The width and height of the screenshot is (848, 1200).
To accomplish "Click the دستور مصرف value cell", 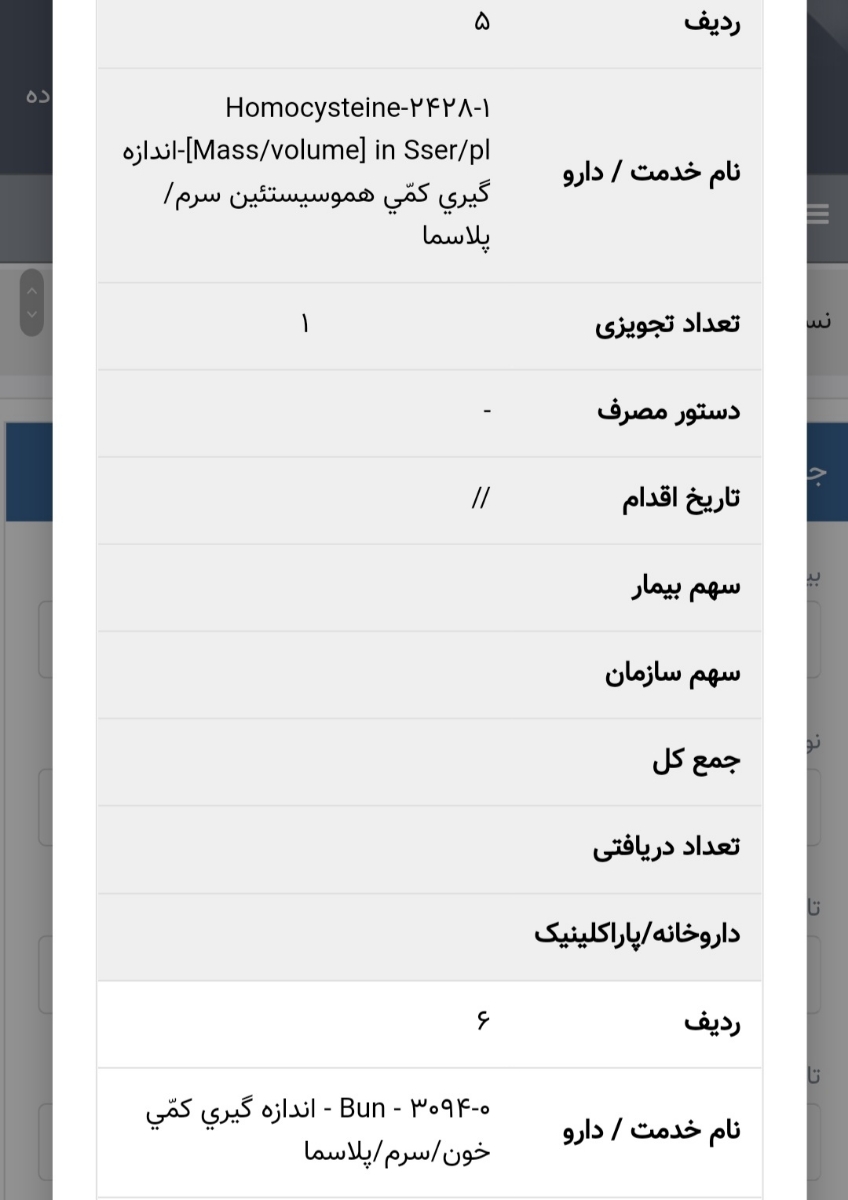I will (x=485, y=411).
